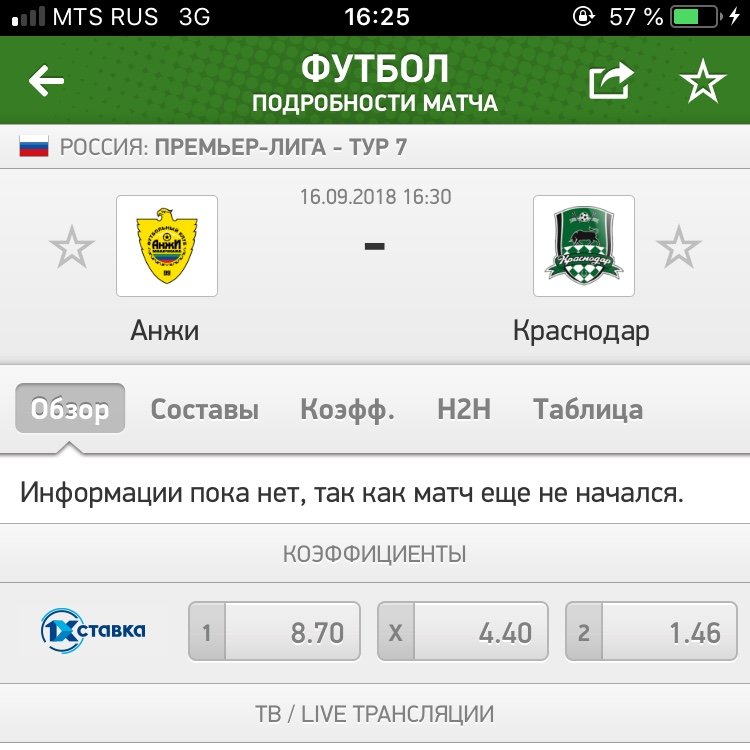Go back using the header arrow
Screen dimensions: 750x750
coord(46,82)
